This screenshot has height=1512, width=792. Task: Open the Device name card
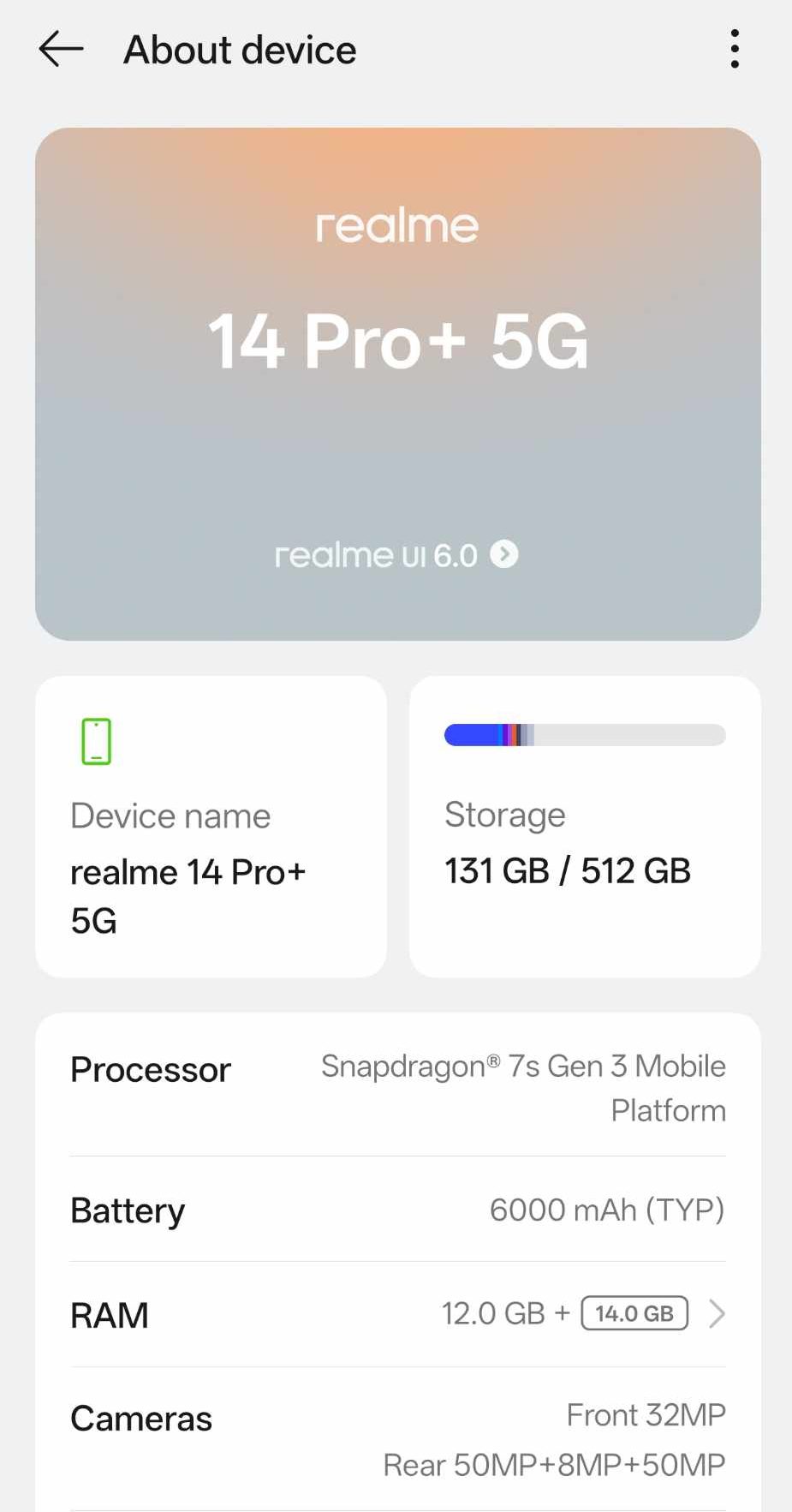pyautogui.click(x=211, y=827)
